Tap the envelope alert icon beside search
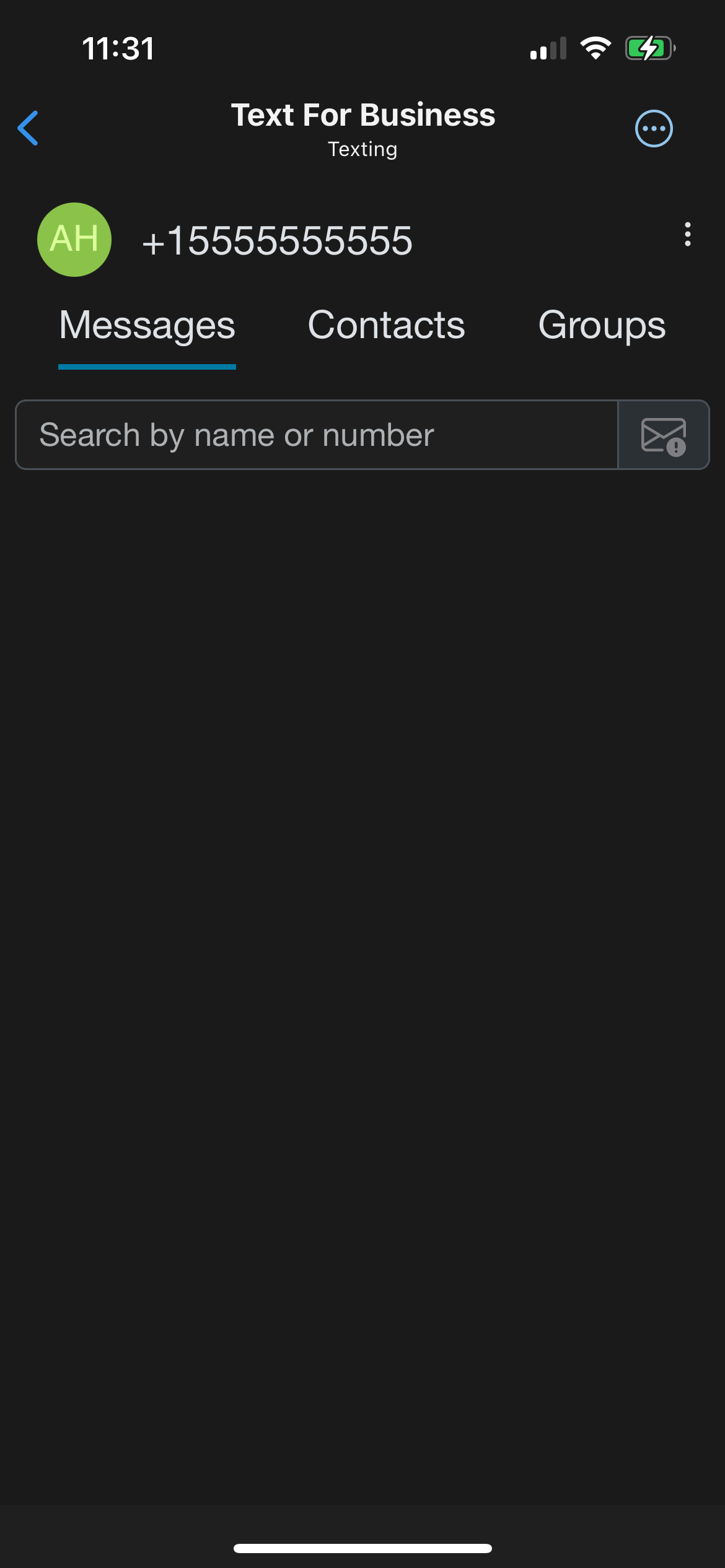725x1568 pixels. coord(663,435)
